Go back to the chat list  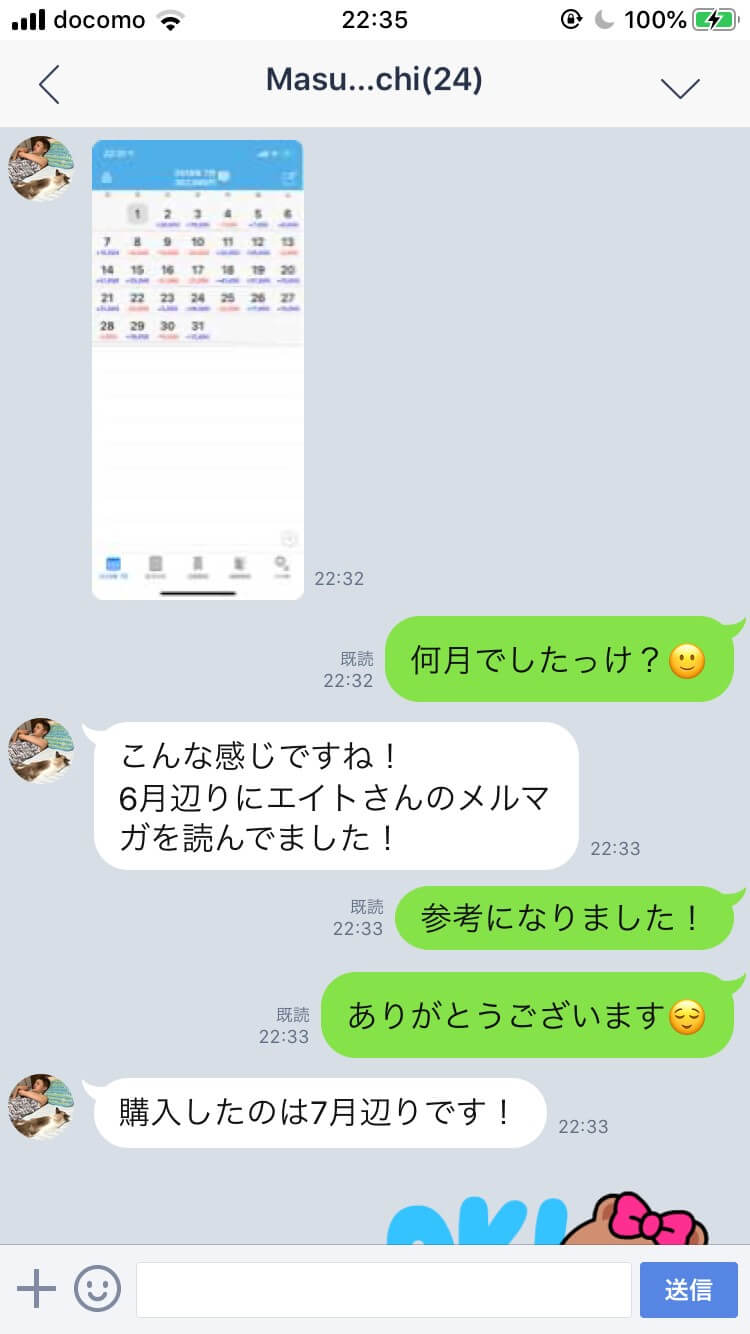click(48, 84)
